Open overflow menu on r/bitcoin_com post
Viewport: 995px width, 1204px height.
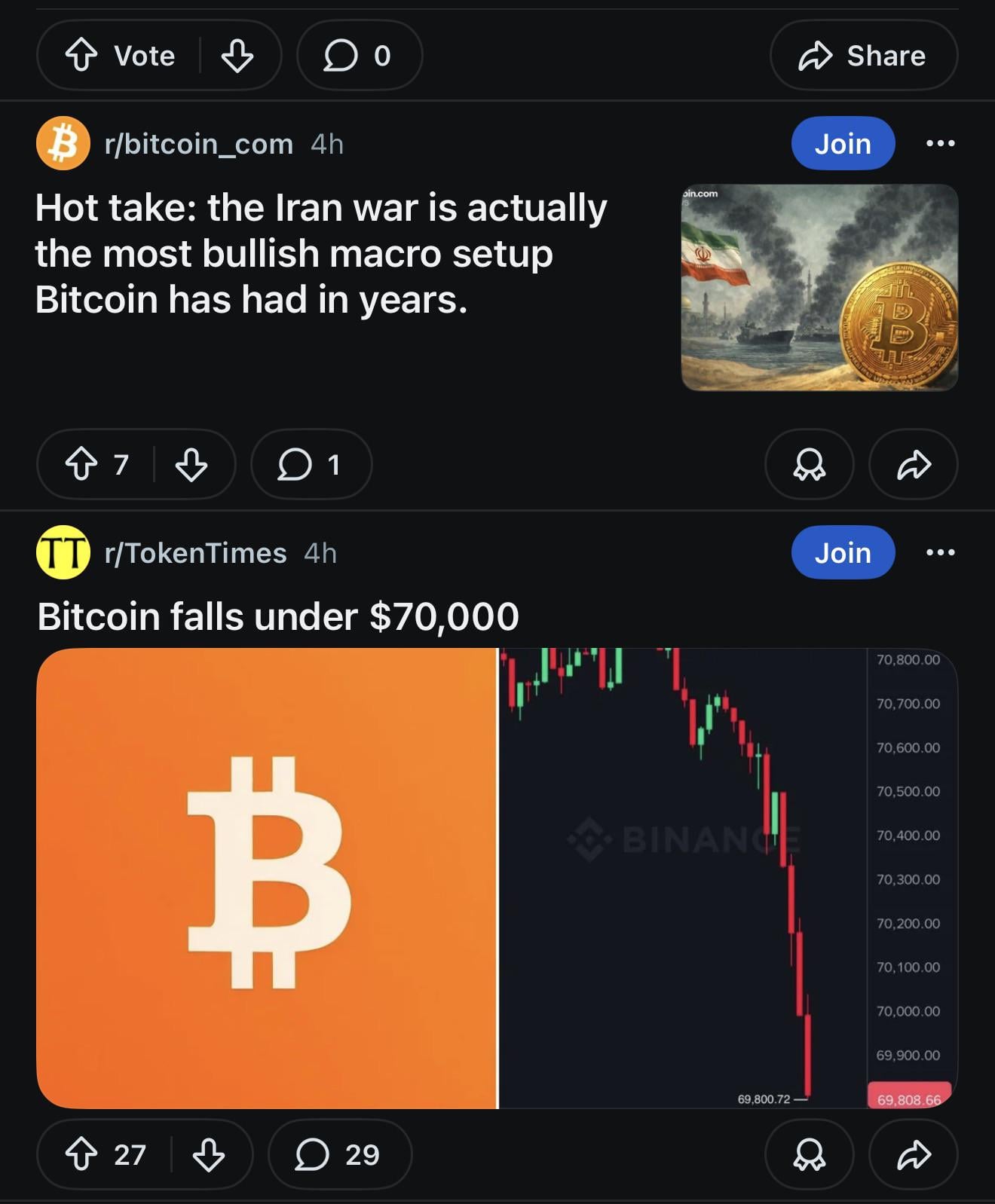(x=940, y=143)
